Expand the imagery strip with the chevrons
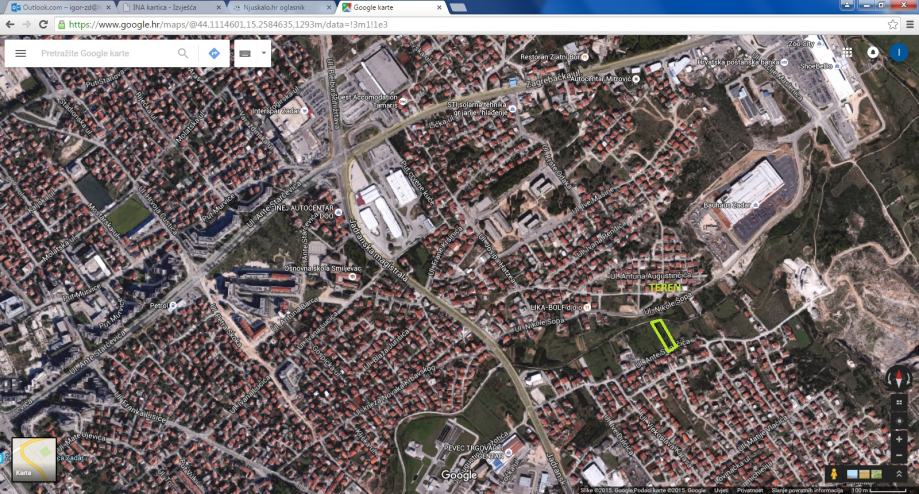919x494 pixels. coord(899,473)
